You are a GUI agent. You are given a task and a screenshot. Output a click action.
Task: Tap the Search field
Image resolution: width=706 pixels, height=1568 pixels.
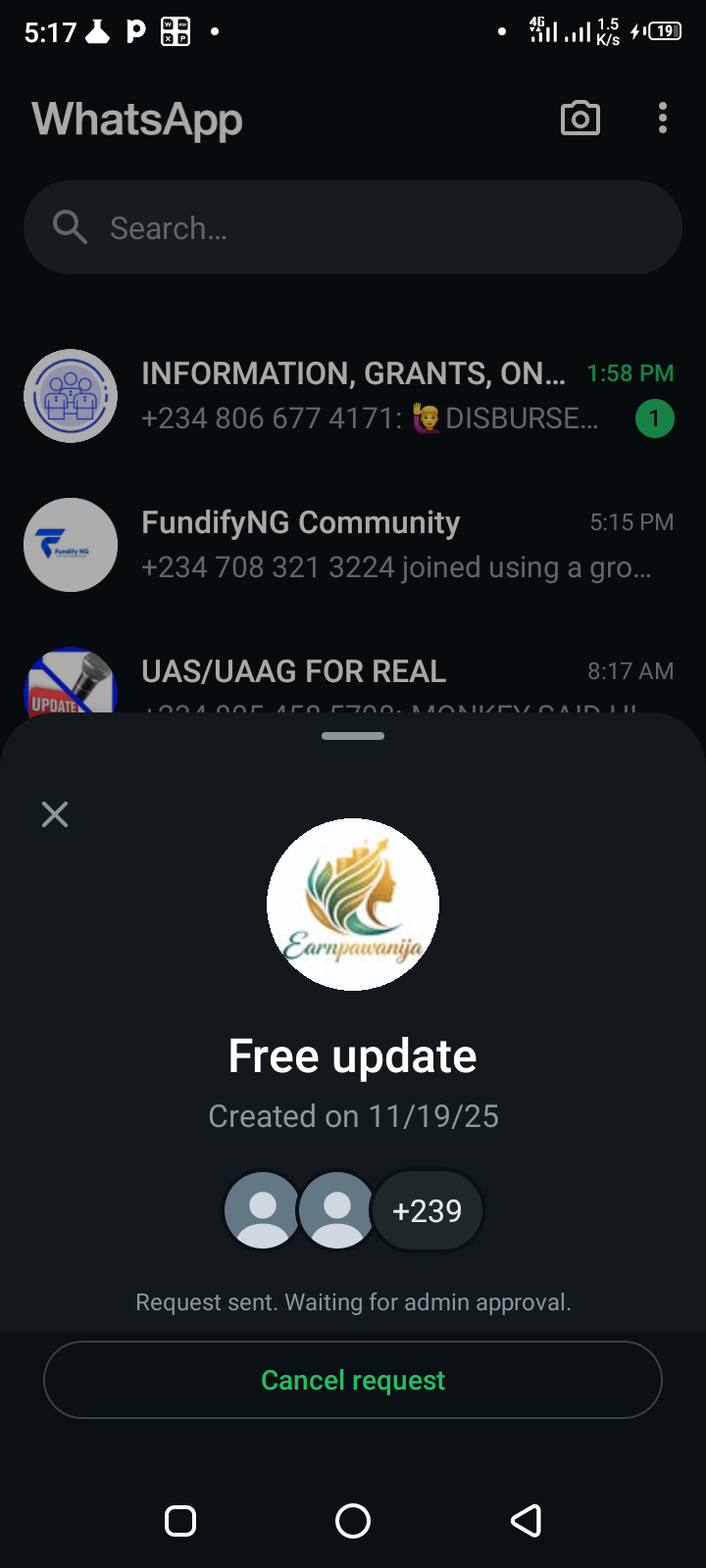point(353,227)
